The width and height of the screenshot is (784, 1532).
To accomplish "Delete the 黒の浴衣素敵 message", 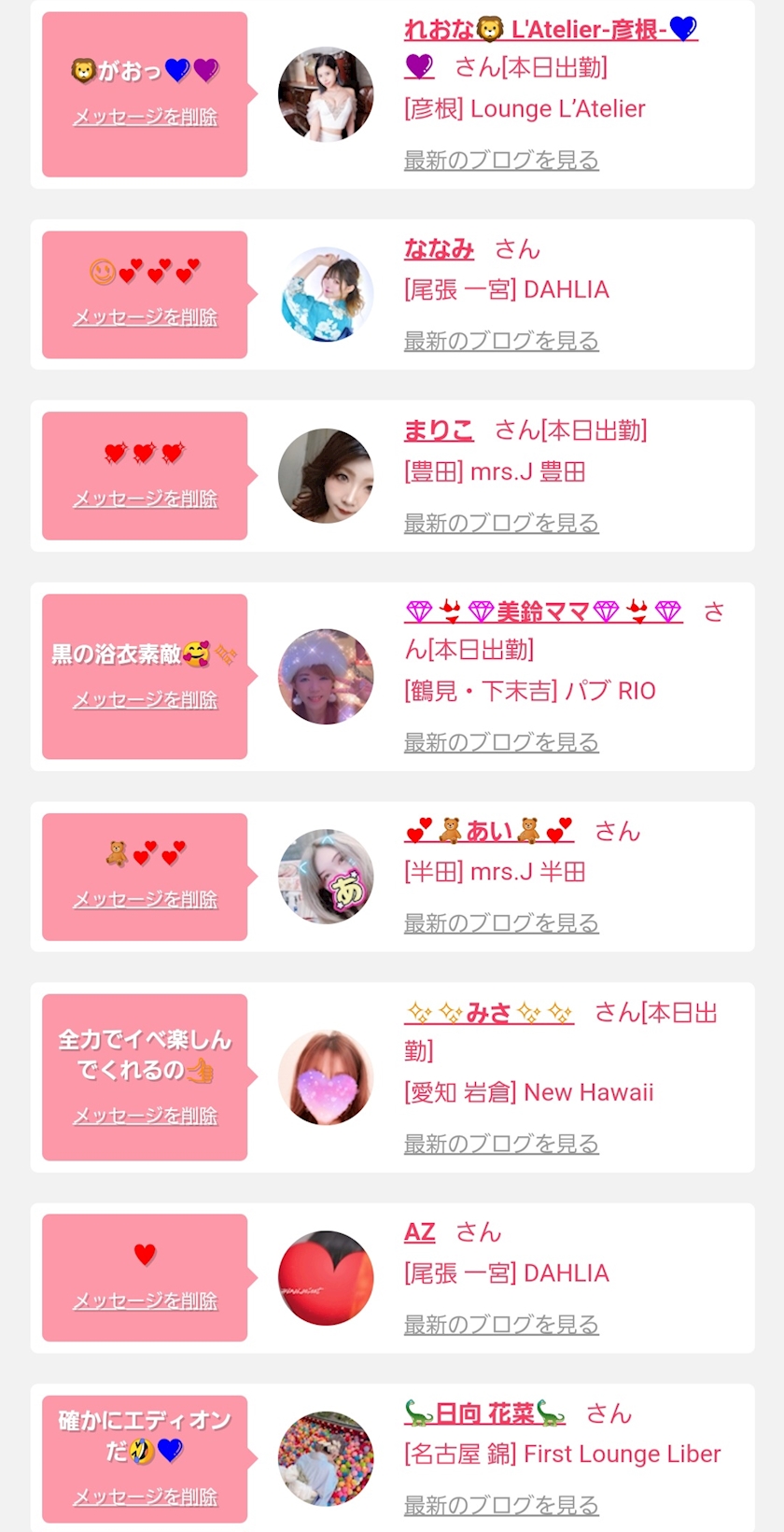I will click(146, 699).
